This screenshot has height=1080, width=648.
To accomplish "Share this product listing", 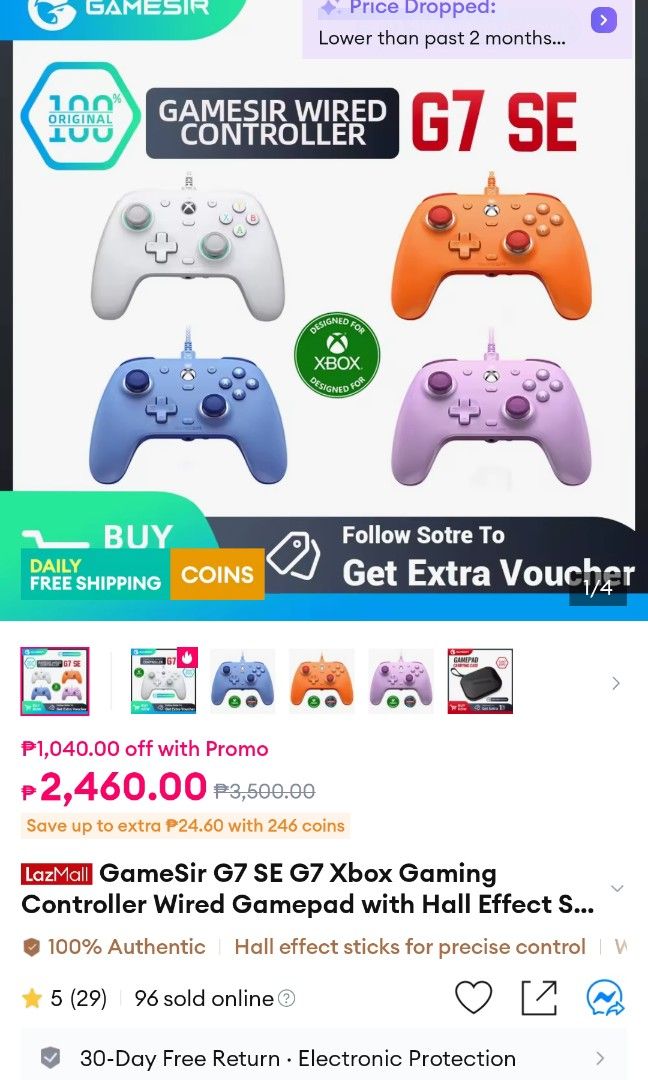I will (539, 997).
